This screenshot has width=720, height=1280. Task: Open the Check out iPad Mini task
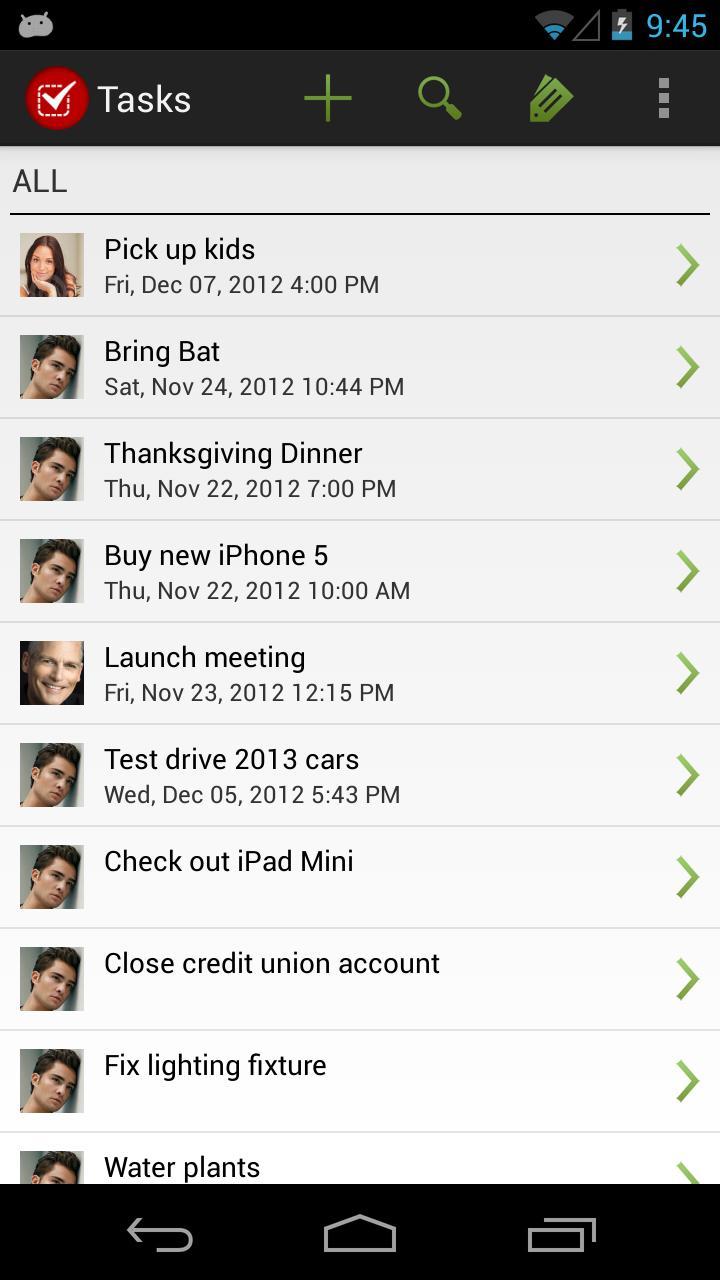(x=360, y=878)
